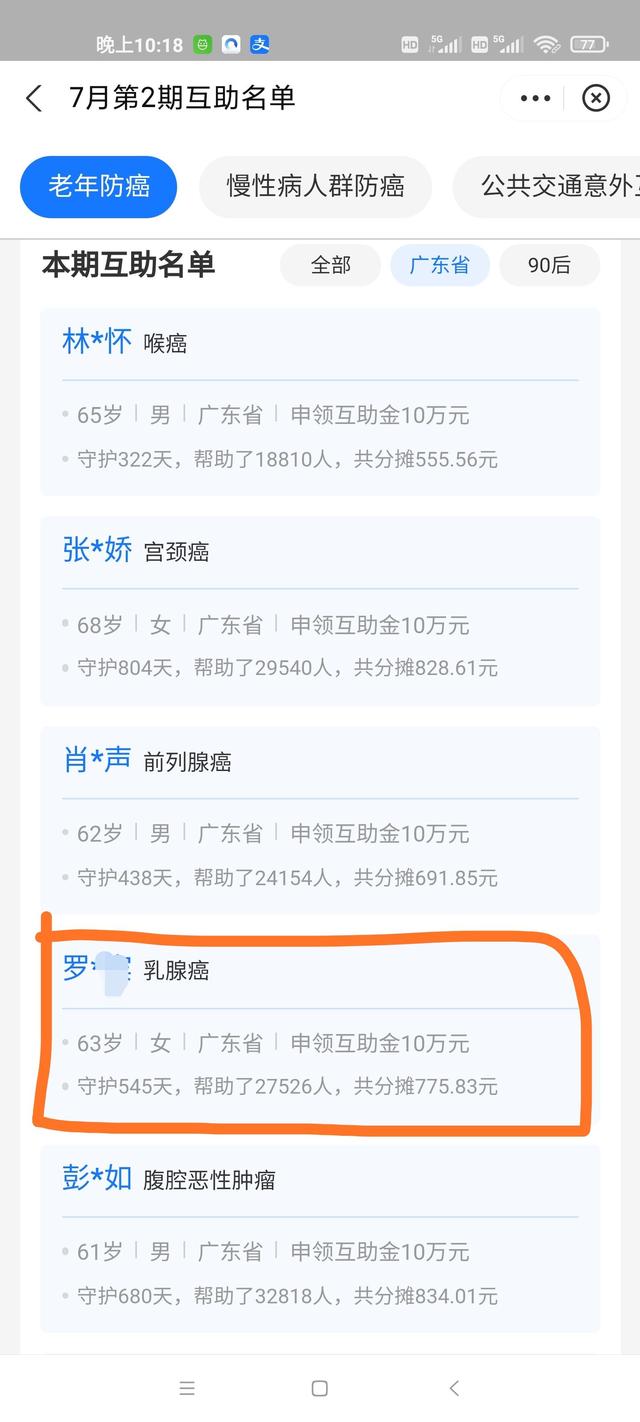Open the three-dot more options menu
Screen dimensions: 640x1422
point(535,98)
